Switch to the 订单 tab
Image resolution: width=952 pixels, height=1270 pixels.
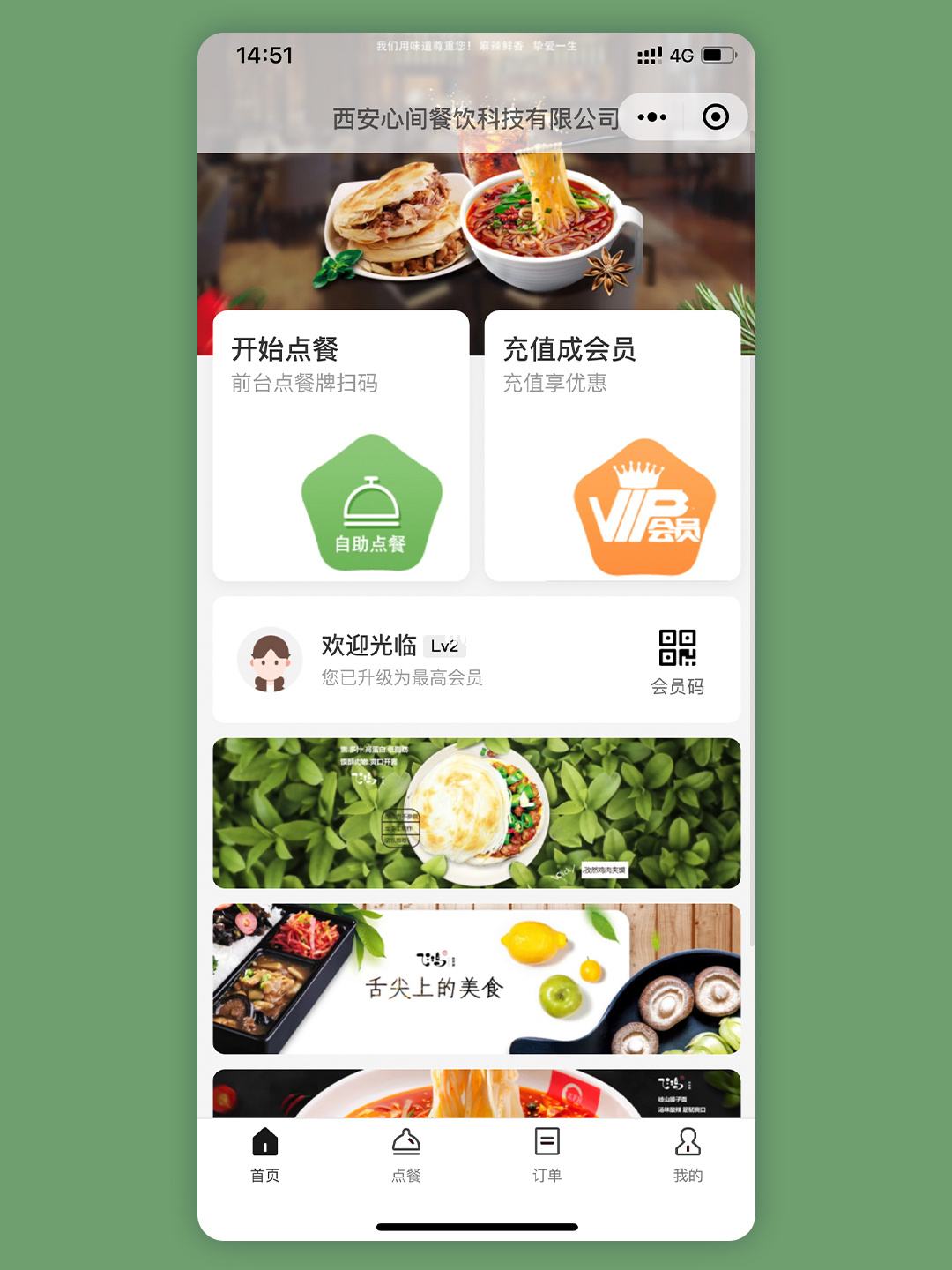(547, 1154)
